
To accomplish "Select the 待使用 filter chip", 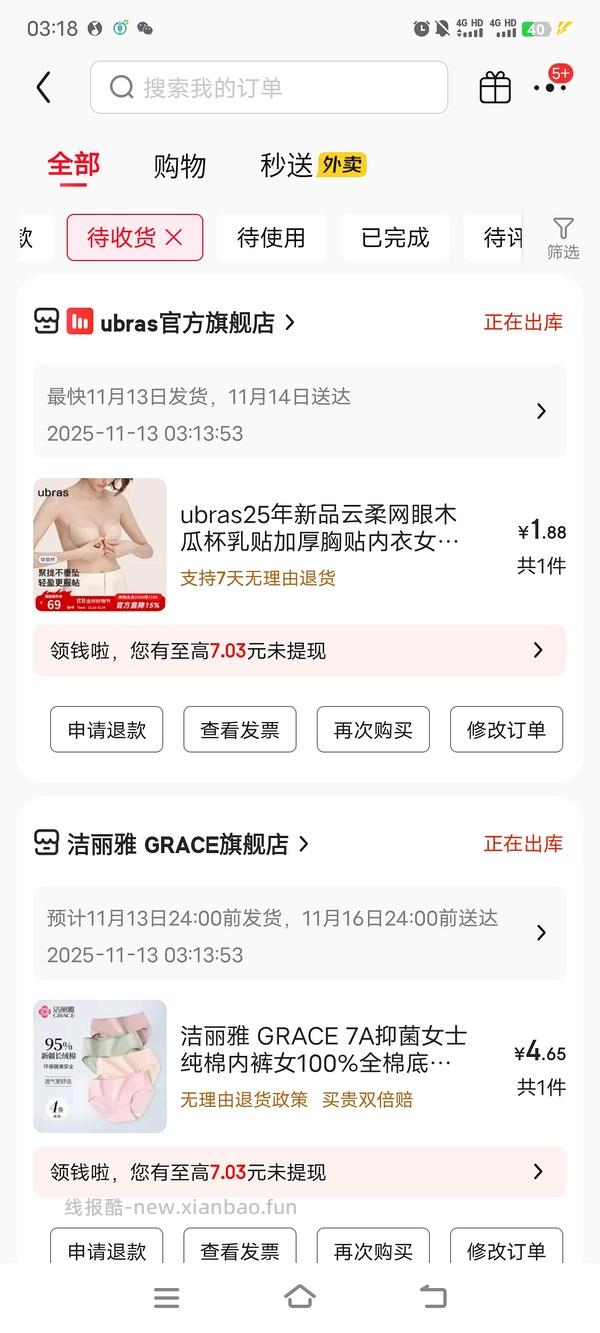I will click(271, 238).
